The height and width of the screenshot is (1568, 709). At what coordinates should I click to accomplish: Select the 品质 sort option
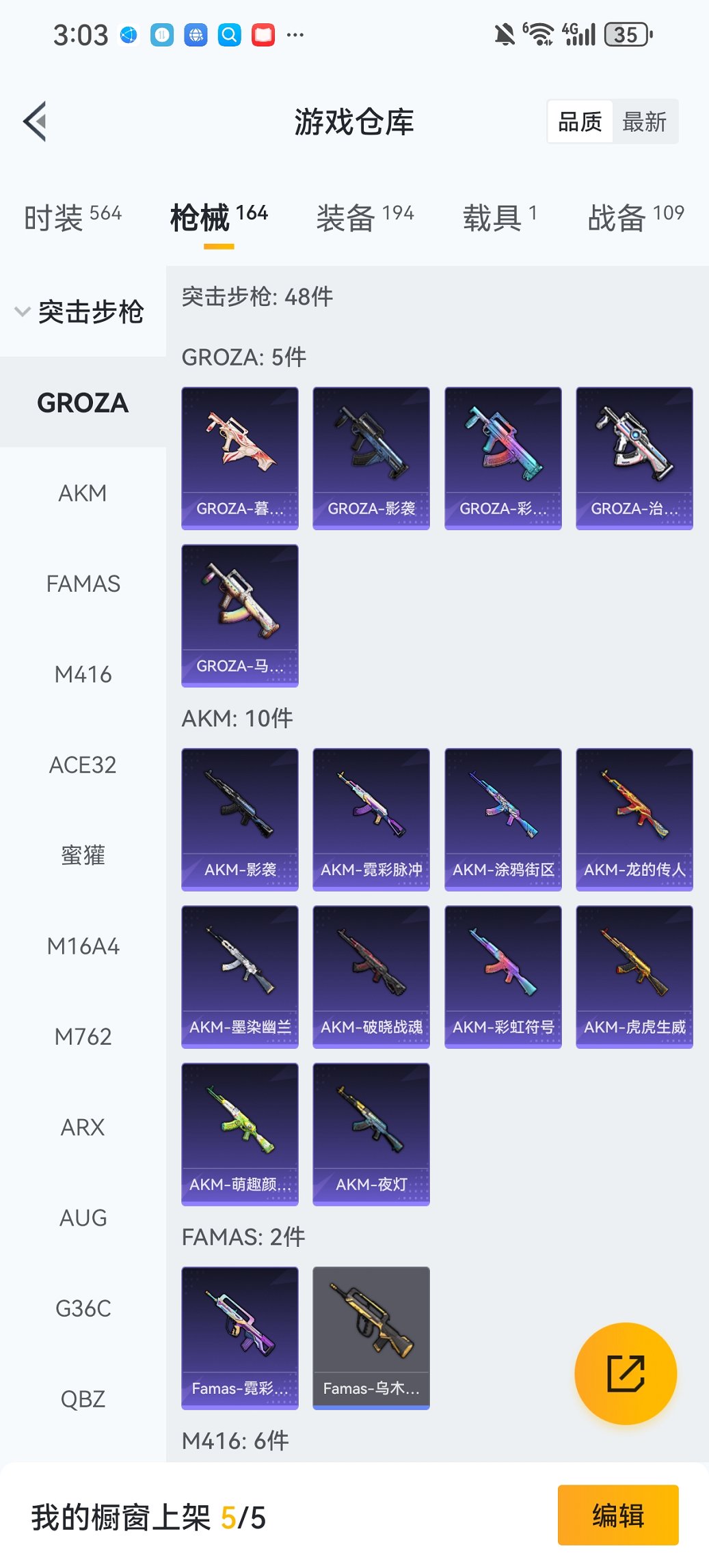[580, 122]
